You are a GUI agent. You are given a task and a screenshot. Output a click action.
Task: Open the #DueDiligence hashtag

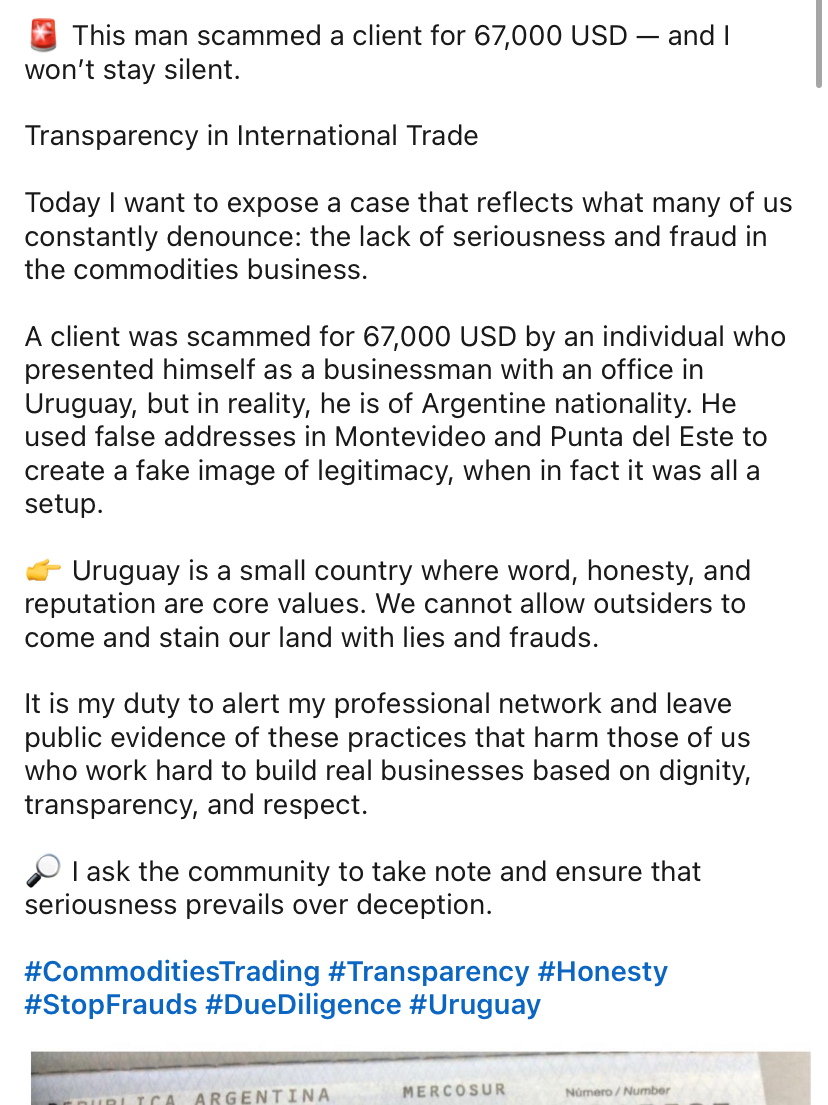click(303, 1005)
